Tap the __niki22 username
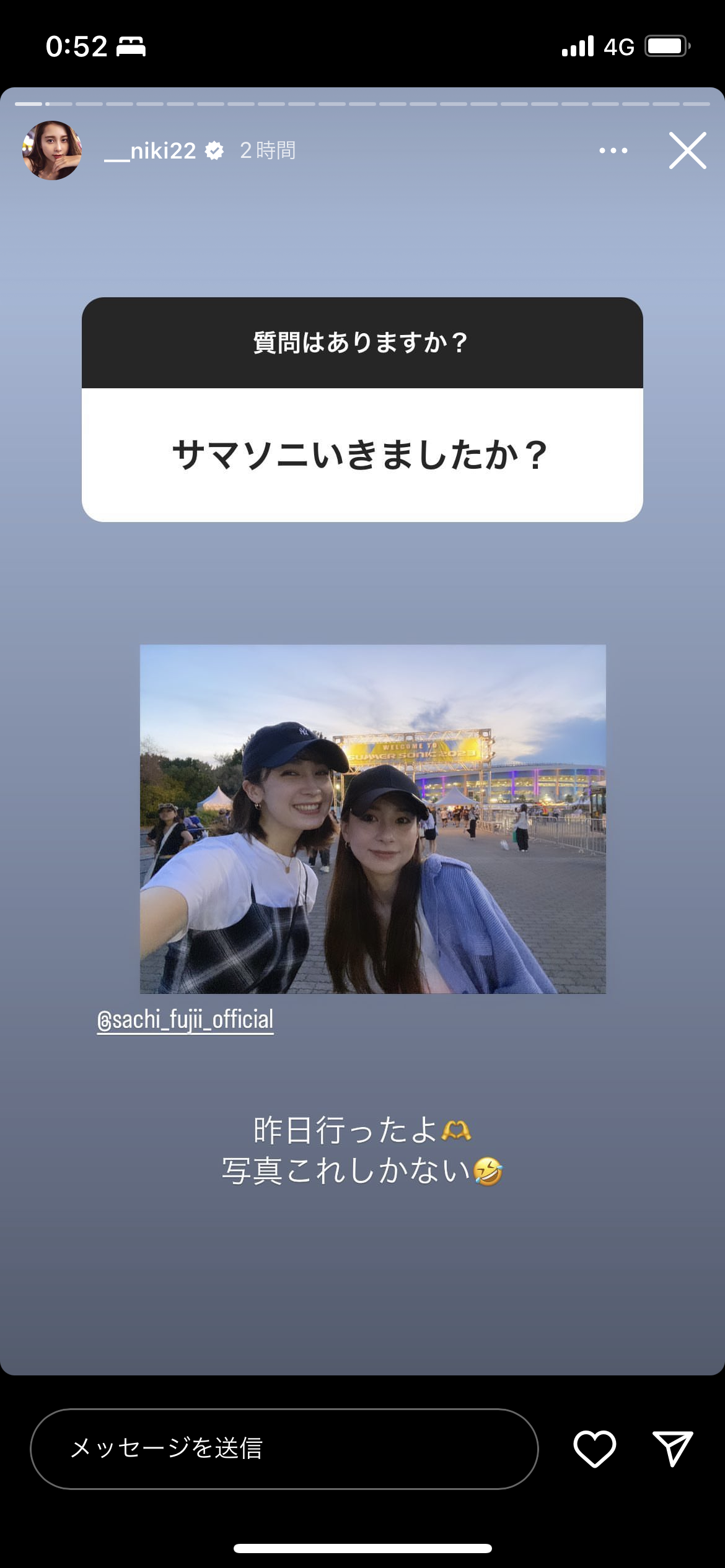This screenshot has width=725, height=1568. (151, 150)
